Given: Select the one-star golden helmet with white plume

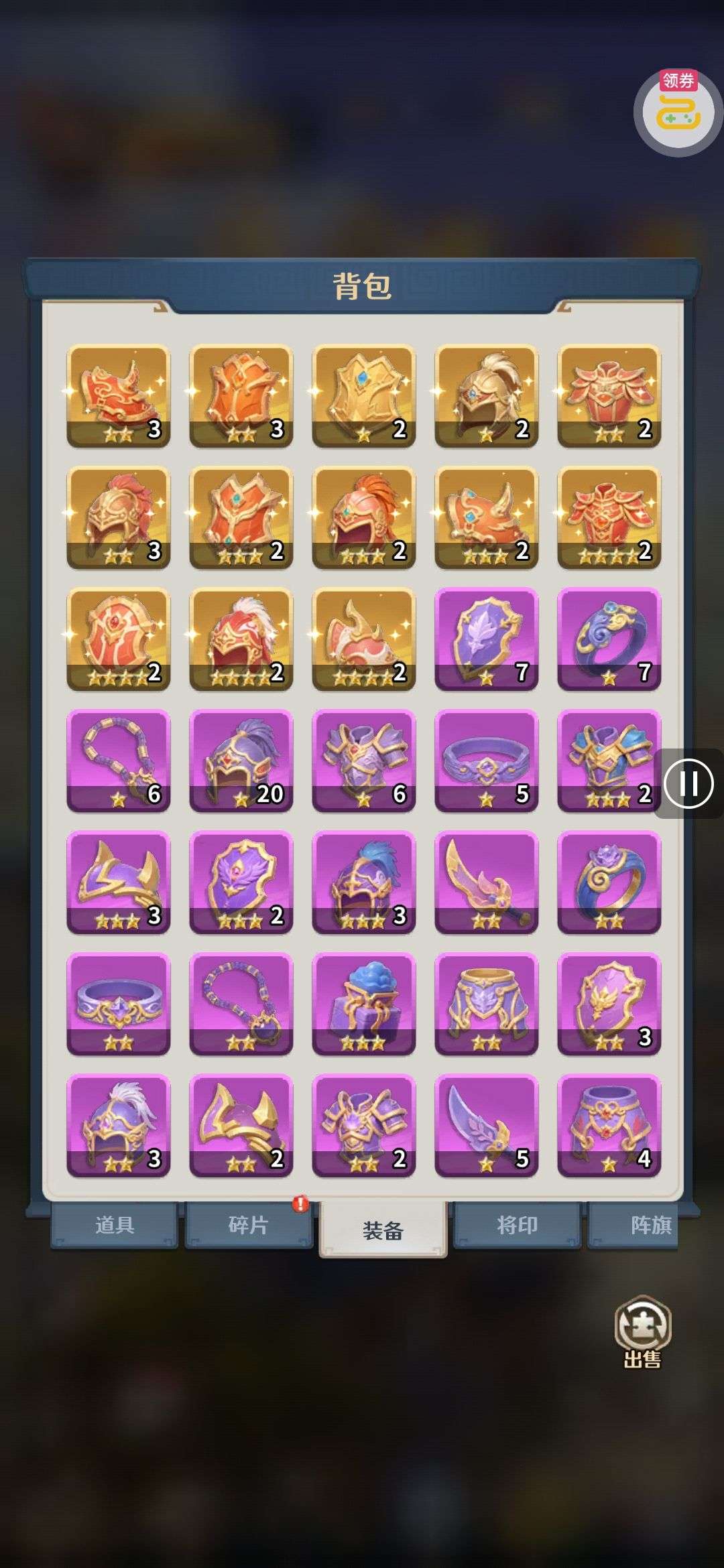Looking at the screenshot, I should click(x=487, y=395).
